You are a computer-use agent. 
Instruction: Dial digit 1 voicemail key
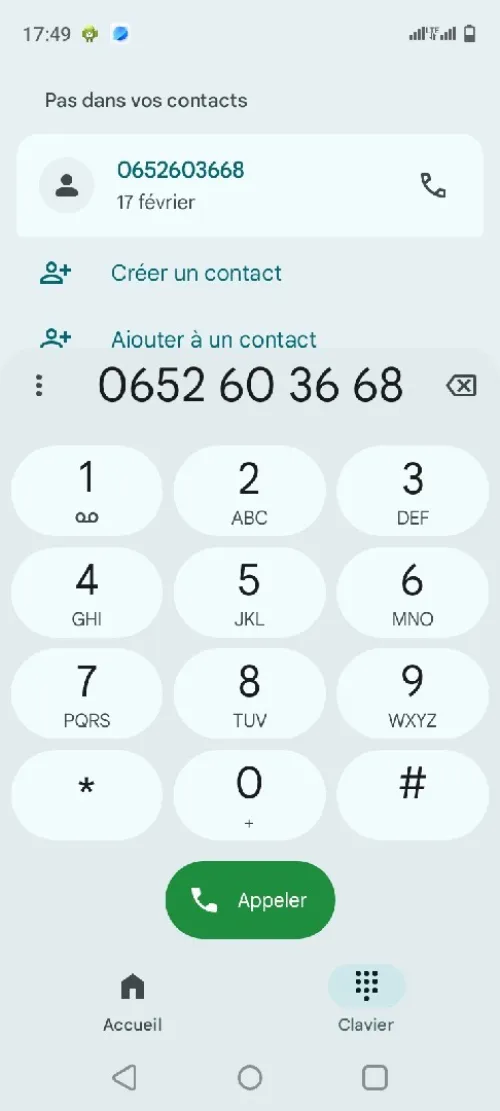(86, 490)
